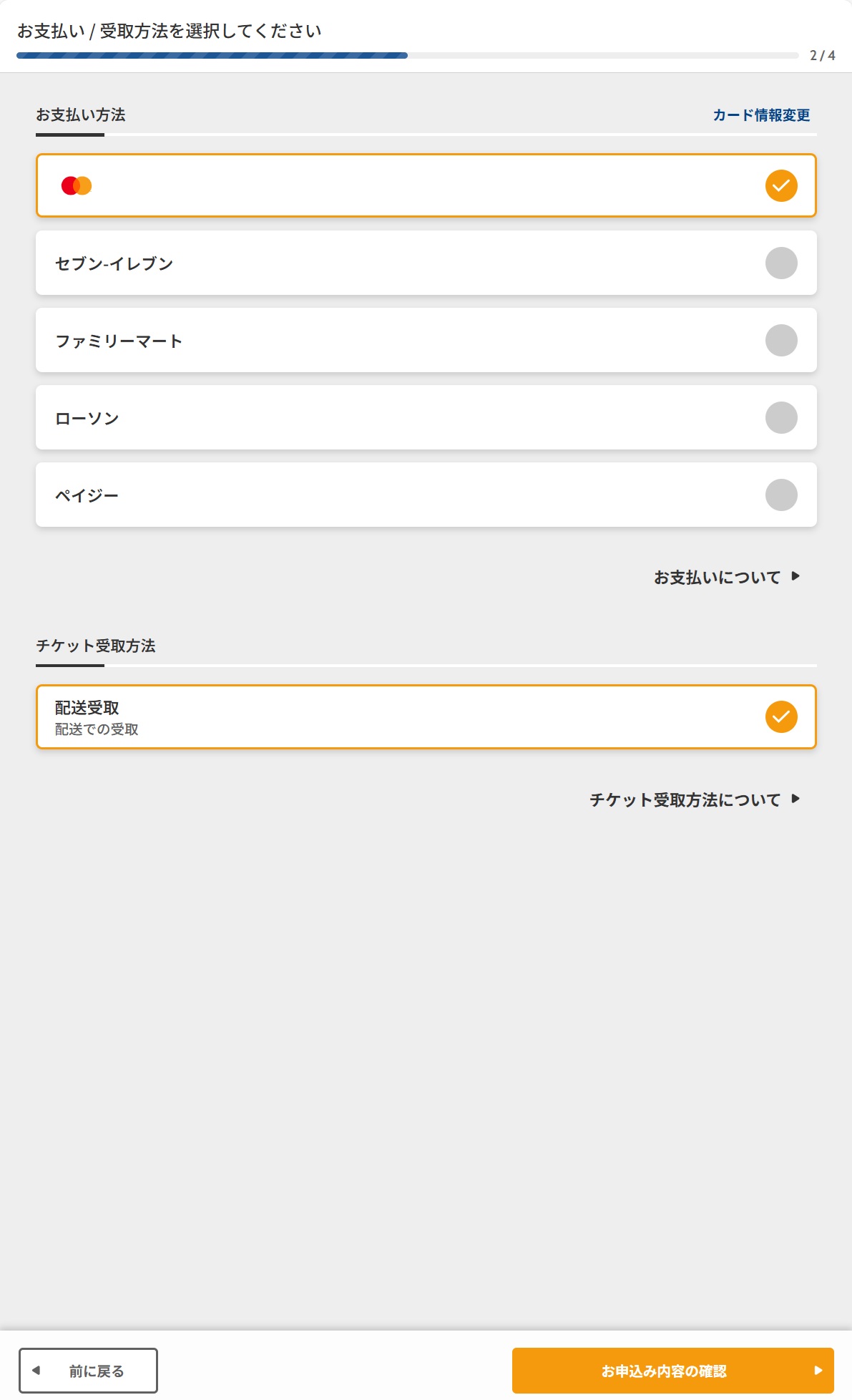852x1400 pixels.
Task: Choose セブン-イレブン as payment method
Action: 426,263
